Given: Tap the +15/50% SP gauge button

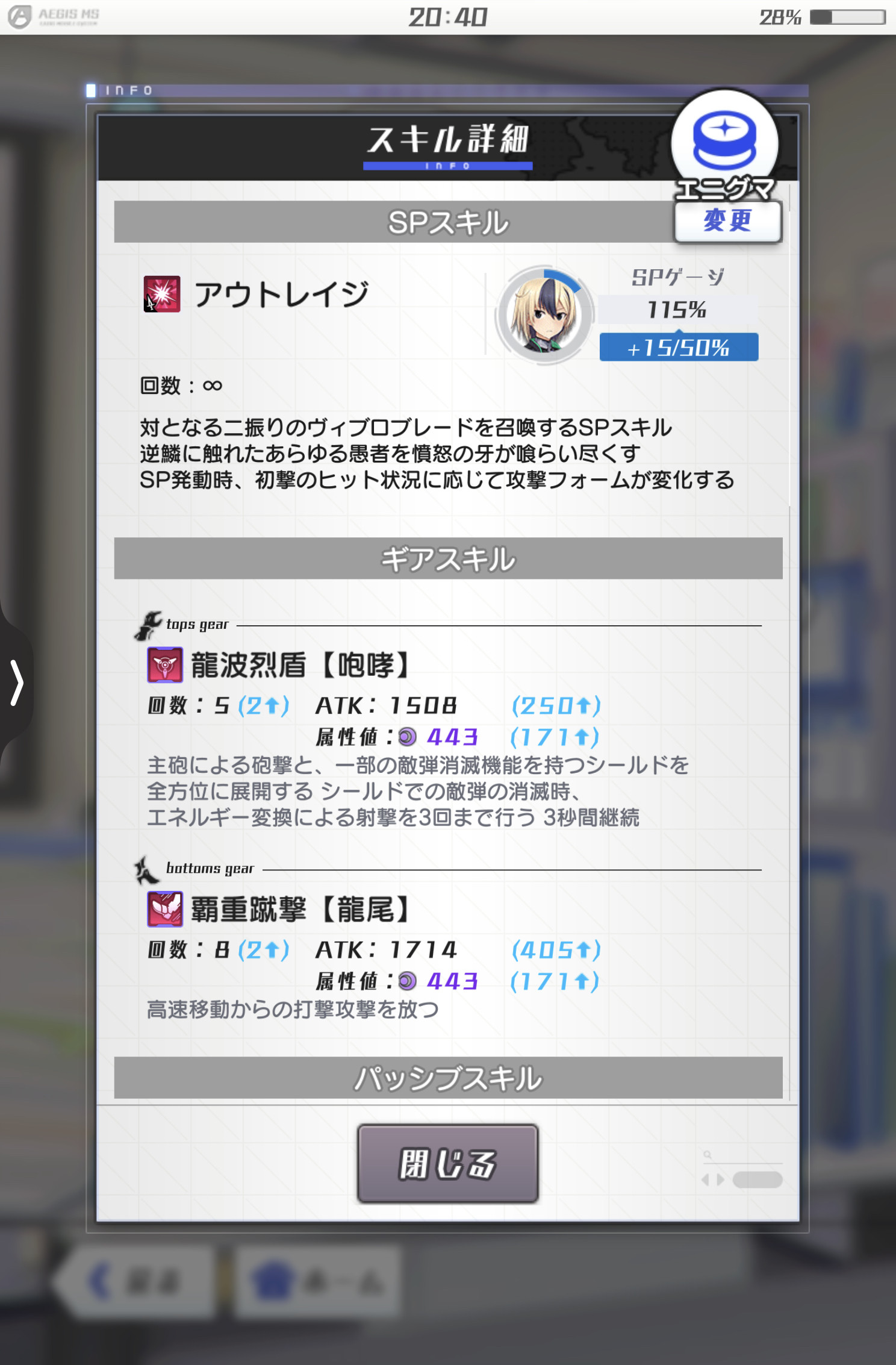Looking at the screenshot, I should 679,347.
